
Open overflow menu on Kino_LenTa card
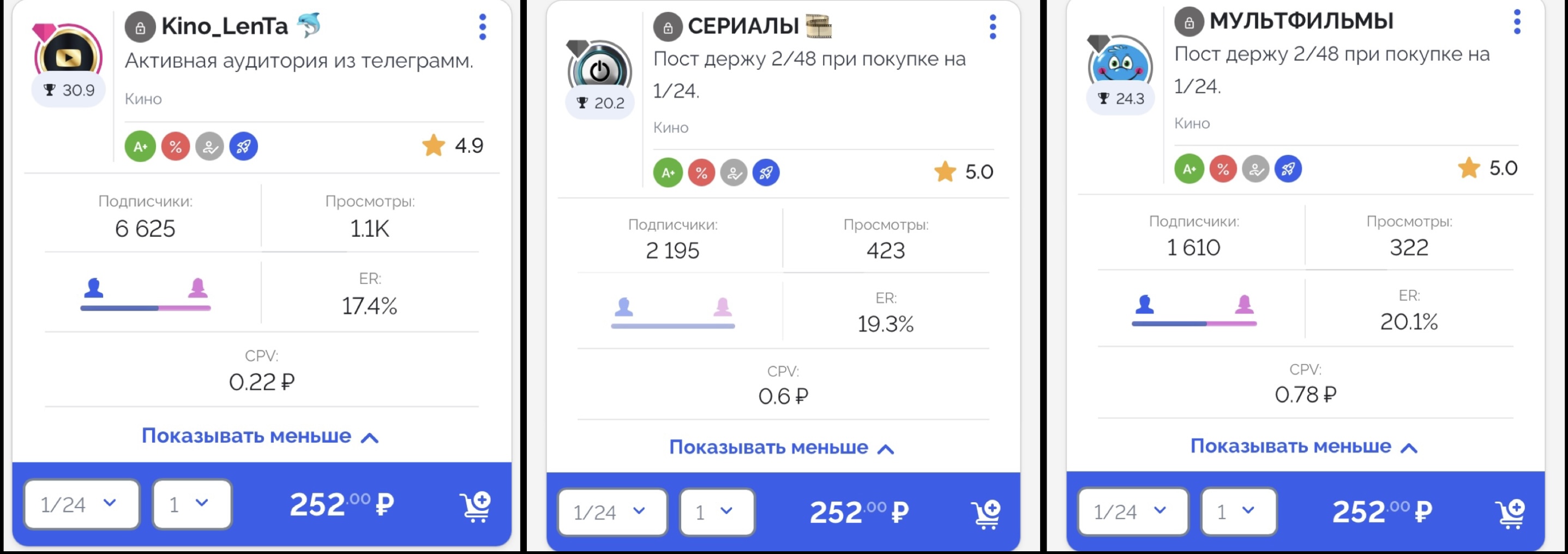point(482,27)
